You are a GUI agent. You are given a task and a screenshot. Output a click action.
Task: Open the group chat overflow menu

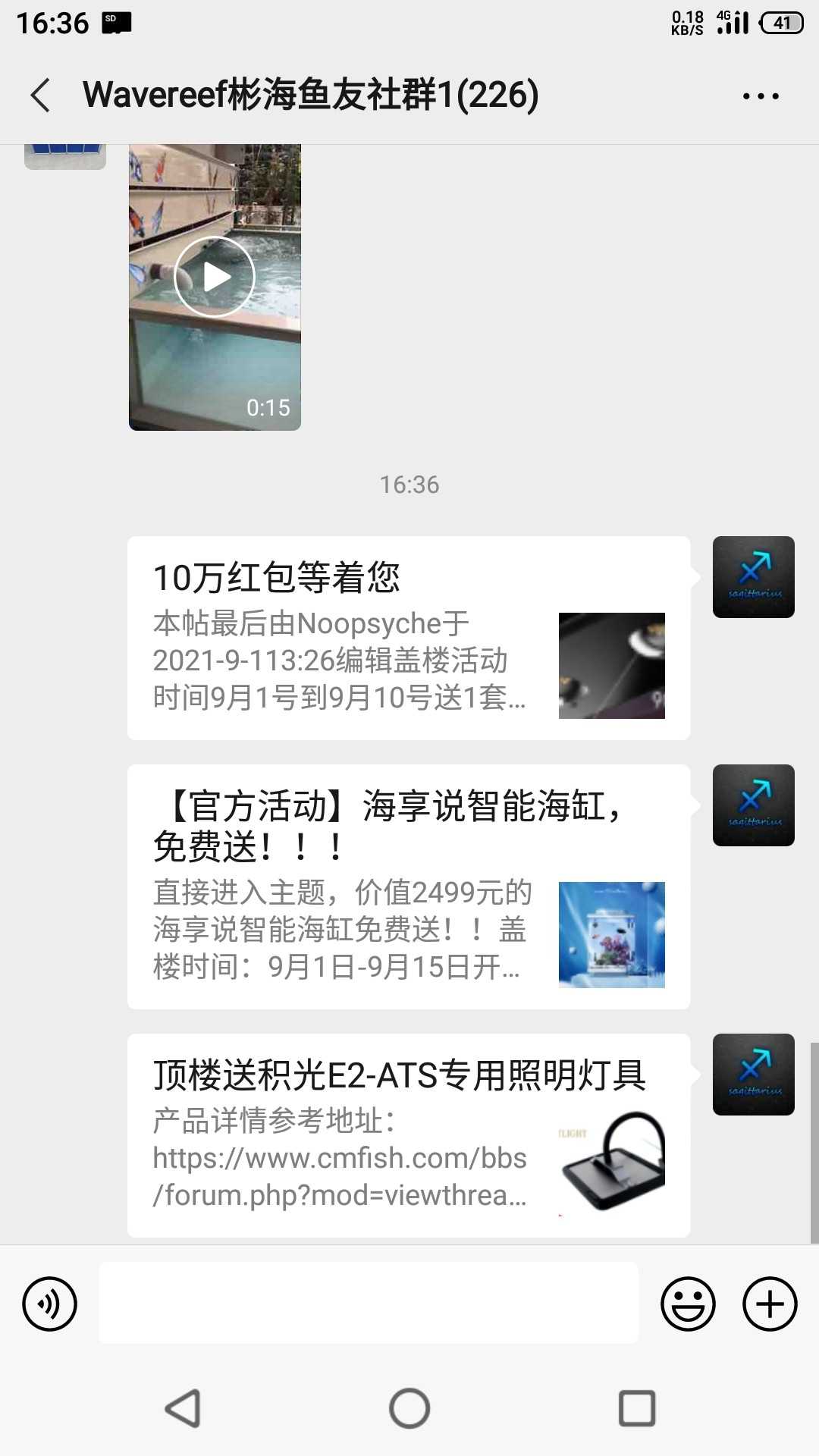(x=761, y=96)
